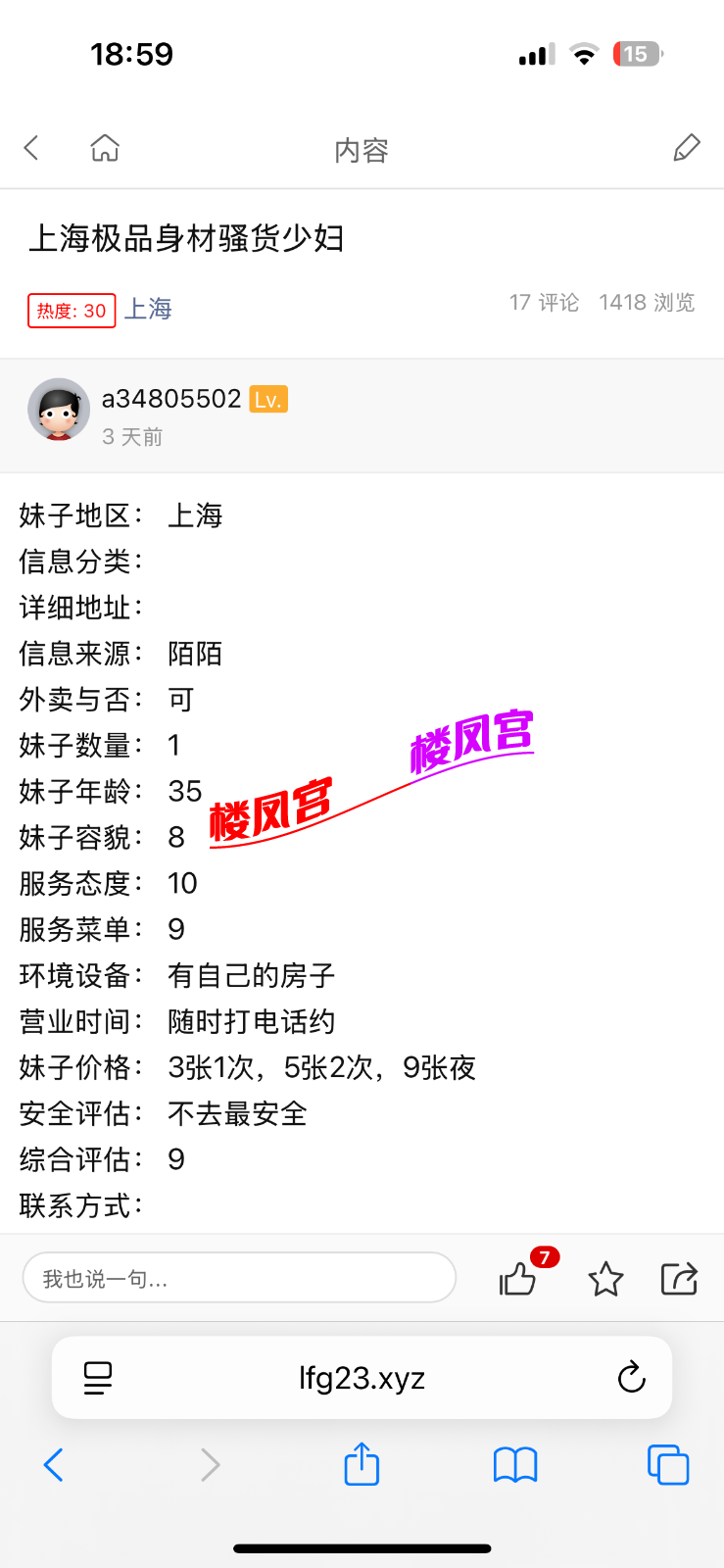
Task: Open the home icon in top bar
Action: click(x=104, y=147)
